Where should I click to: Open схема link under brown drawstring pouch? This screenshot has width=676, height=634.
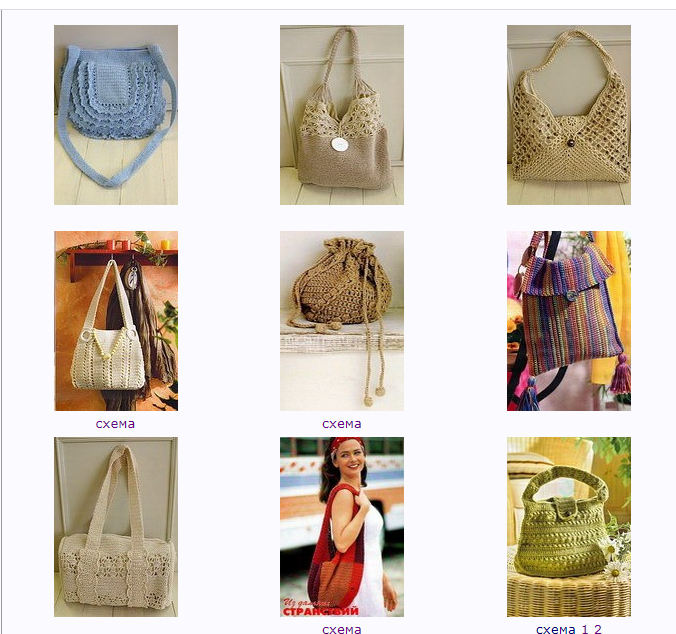(342, 423)
